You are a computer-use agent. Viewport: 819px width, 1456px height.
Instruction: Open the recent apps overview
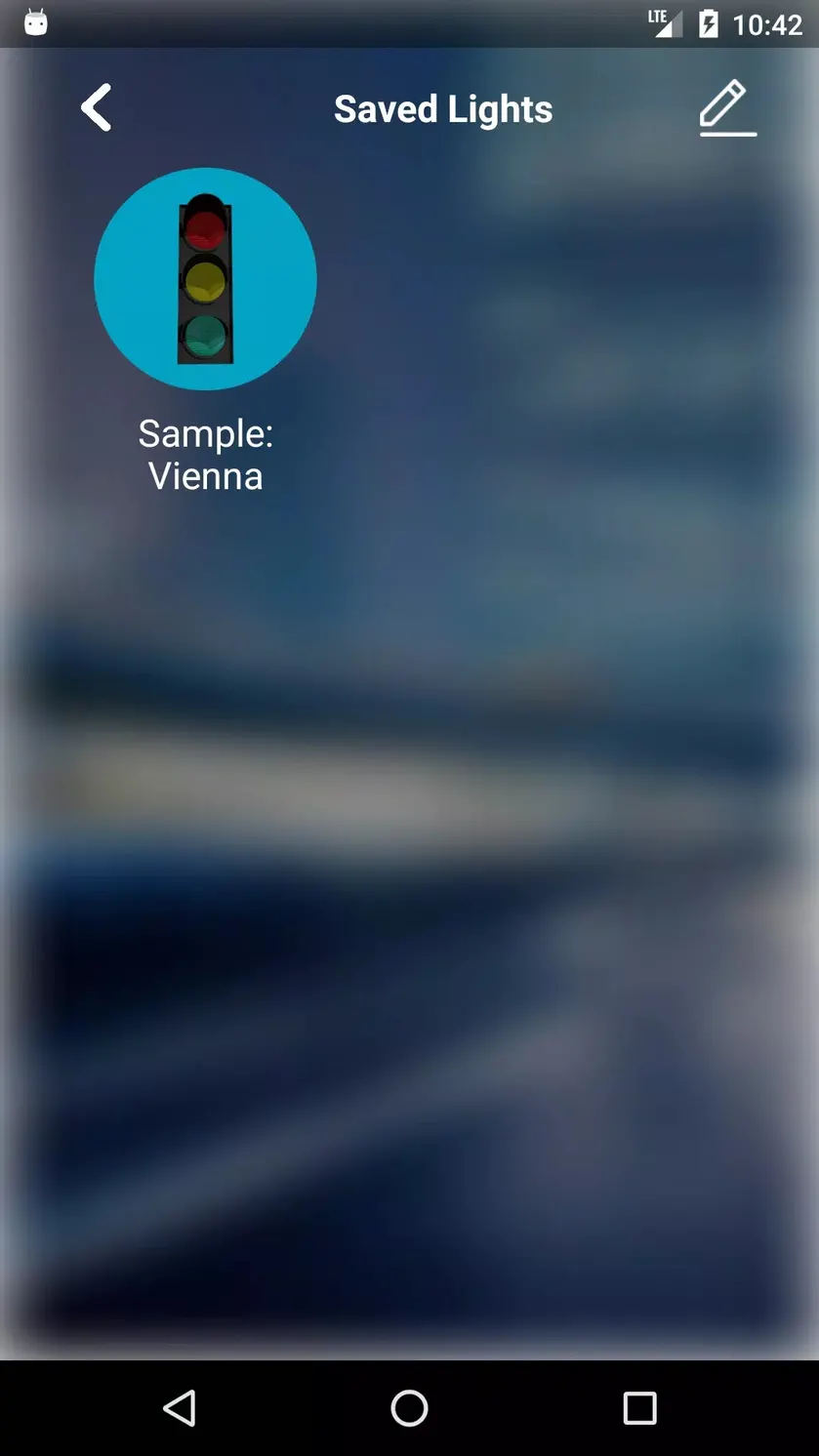[x=639, y=1408]
